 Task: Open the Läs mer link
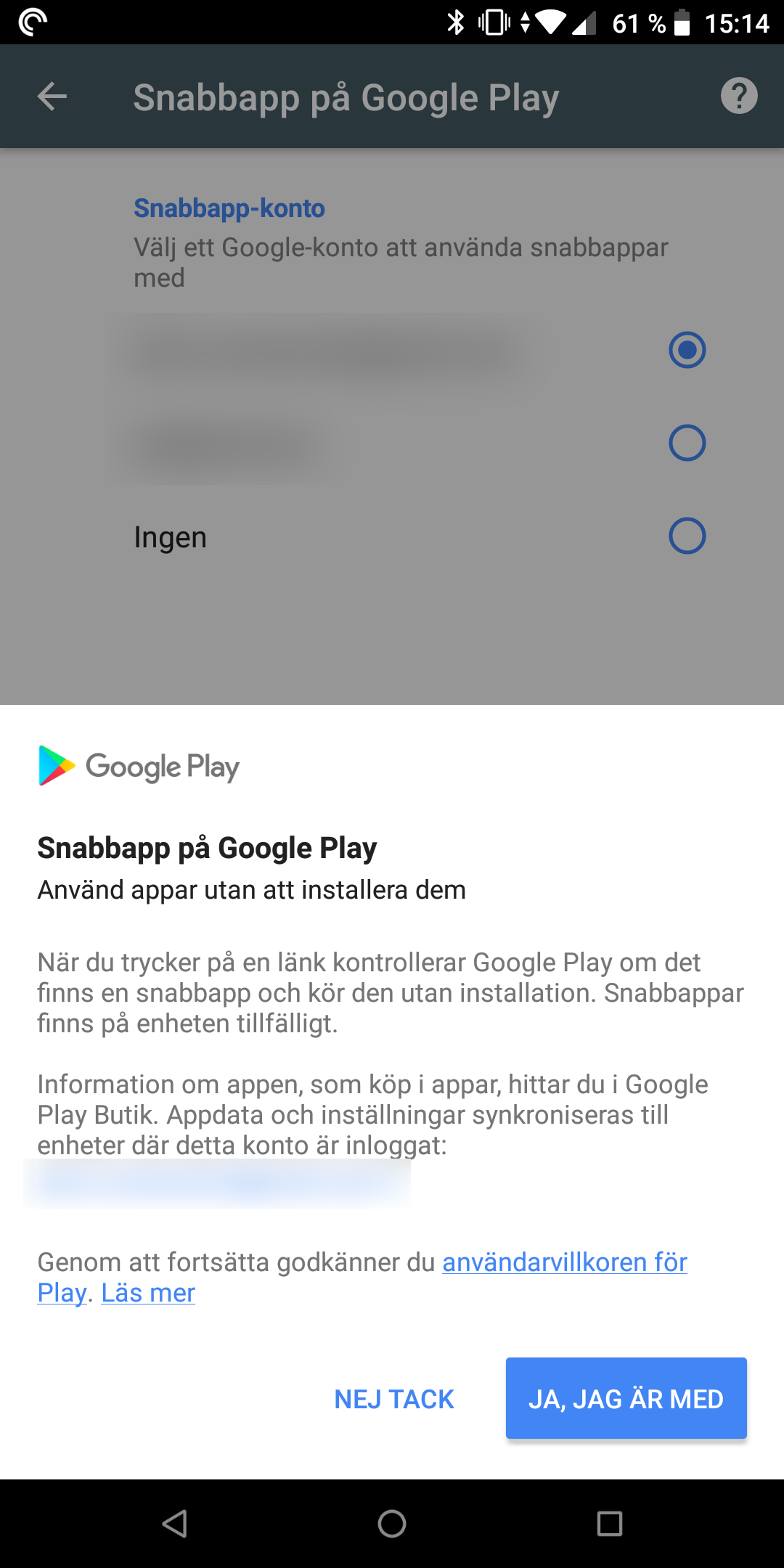pyautogui.click(x=148, y=1293)
